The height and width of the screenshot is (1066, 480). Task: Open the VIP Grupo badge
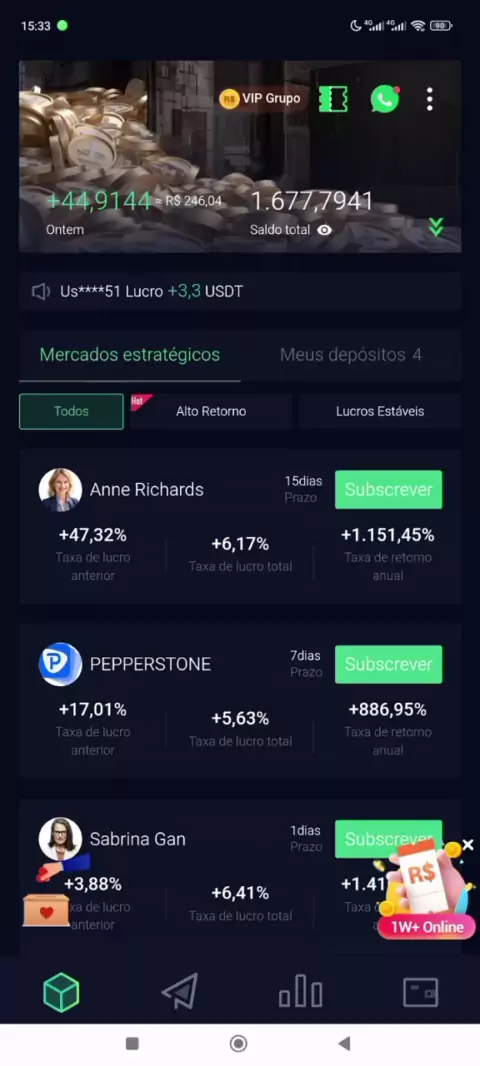(x=260, y=99)
